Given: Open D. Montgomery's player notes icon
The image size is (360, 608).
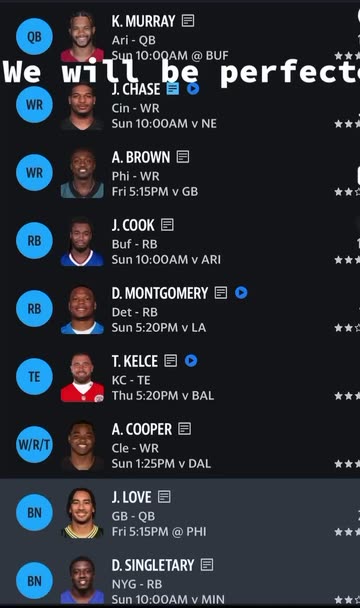Looking at the screenshot, I should point(221,292).
